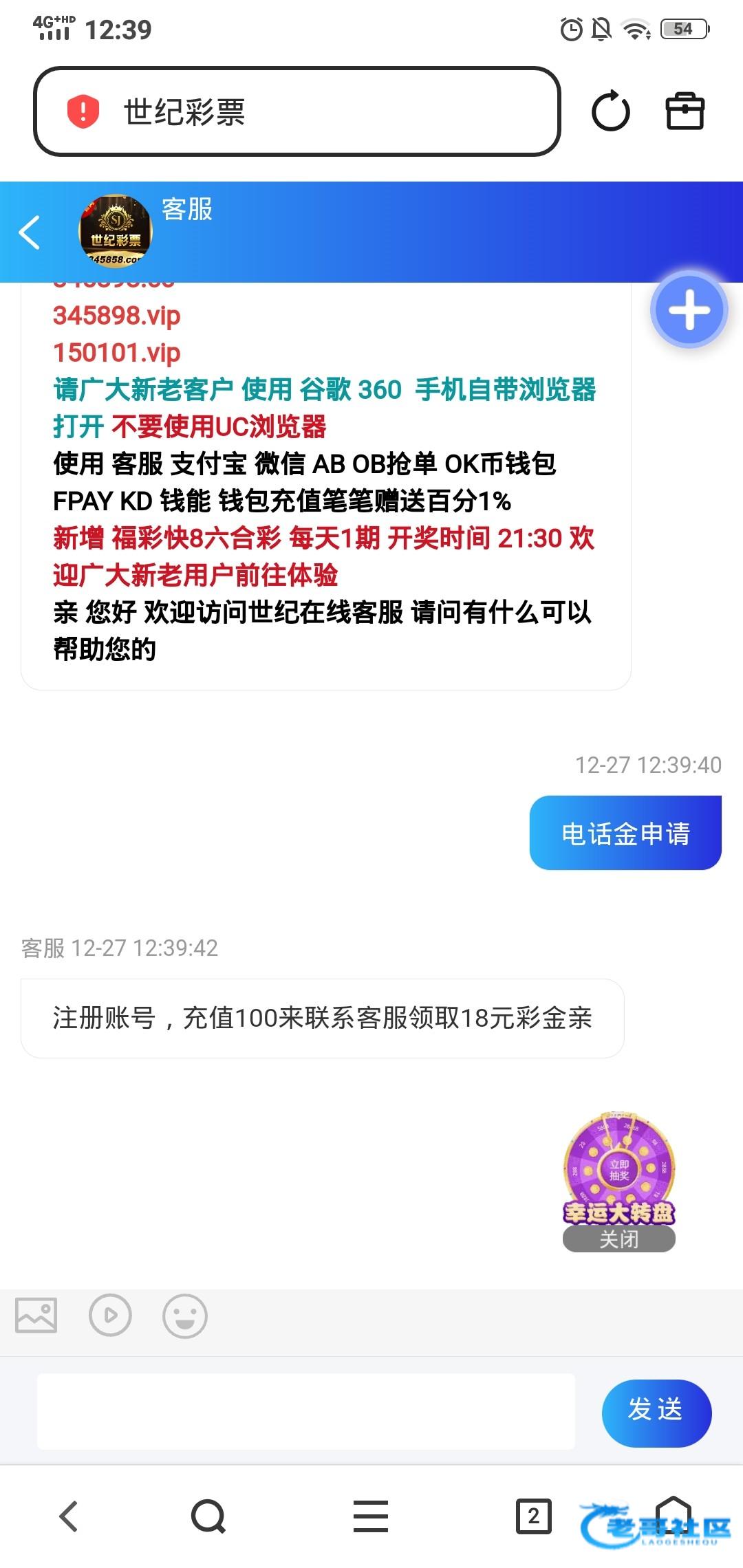Tap the browser address bar showing 世纪彩票

click(x=296, y=111)
